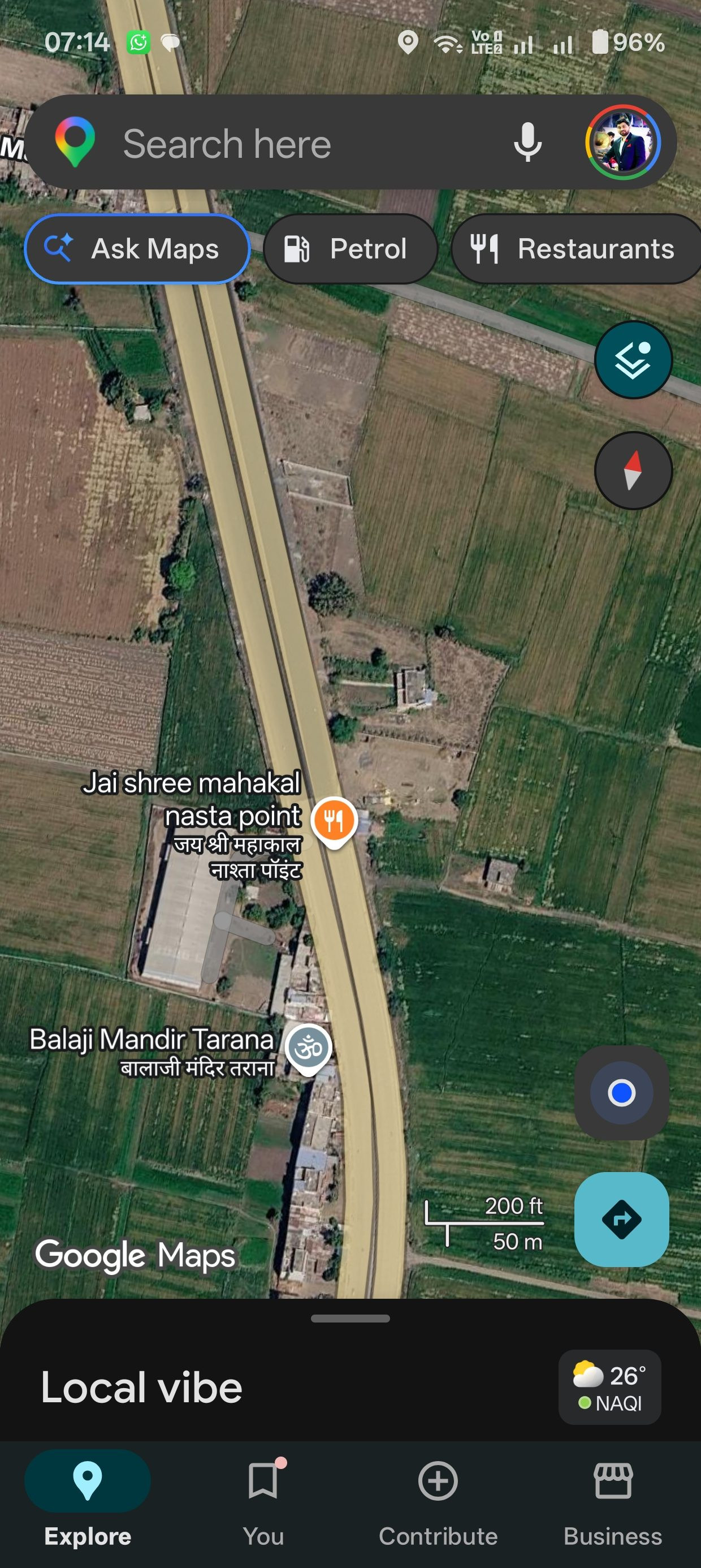The height and width of the screenshot is (1568, 701).
Task: Expand the Local vibe sheet handle
Action: tap(350, 1319)
